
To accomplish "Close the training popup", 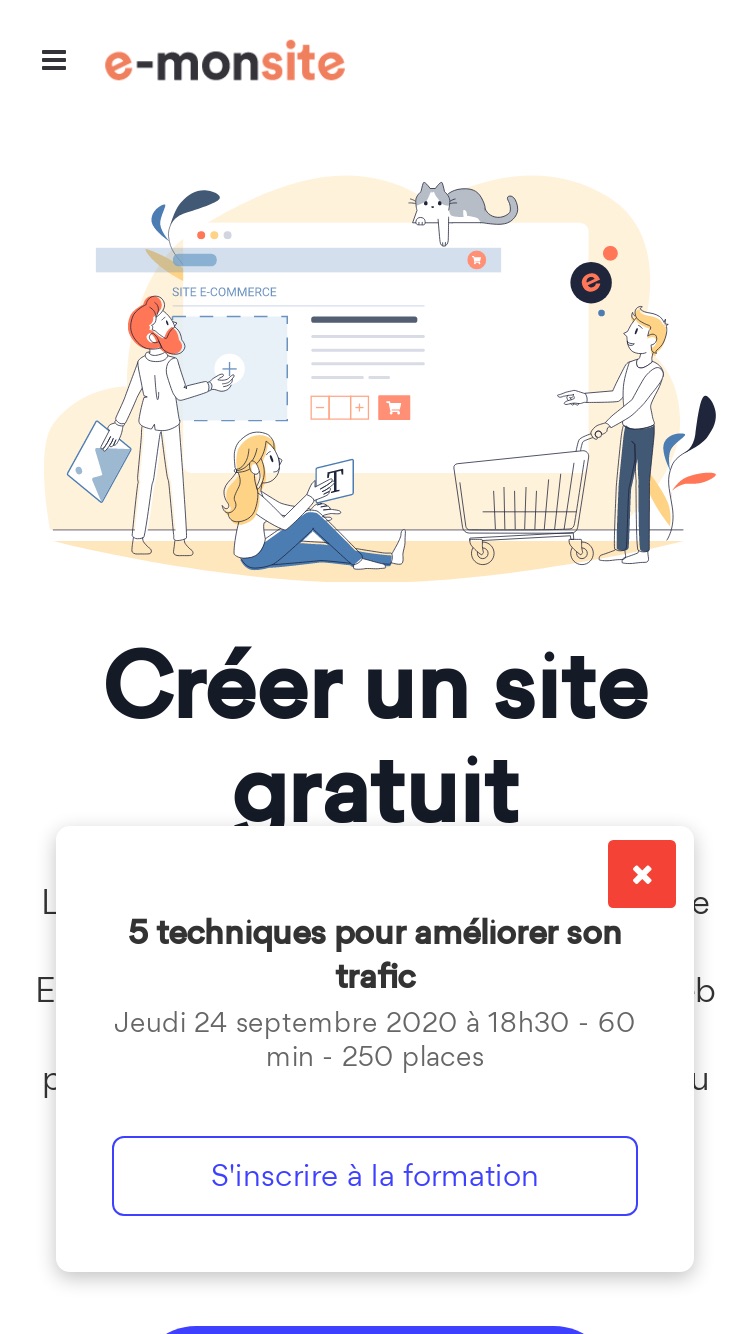I will click(642, 874).
